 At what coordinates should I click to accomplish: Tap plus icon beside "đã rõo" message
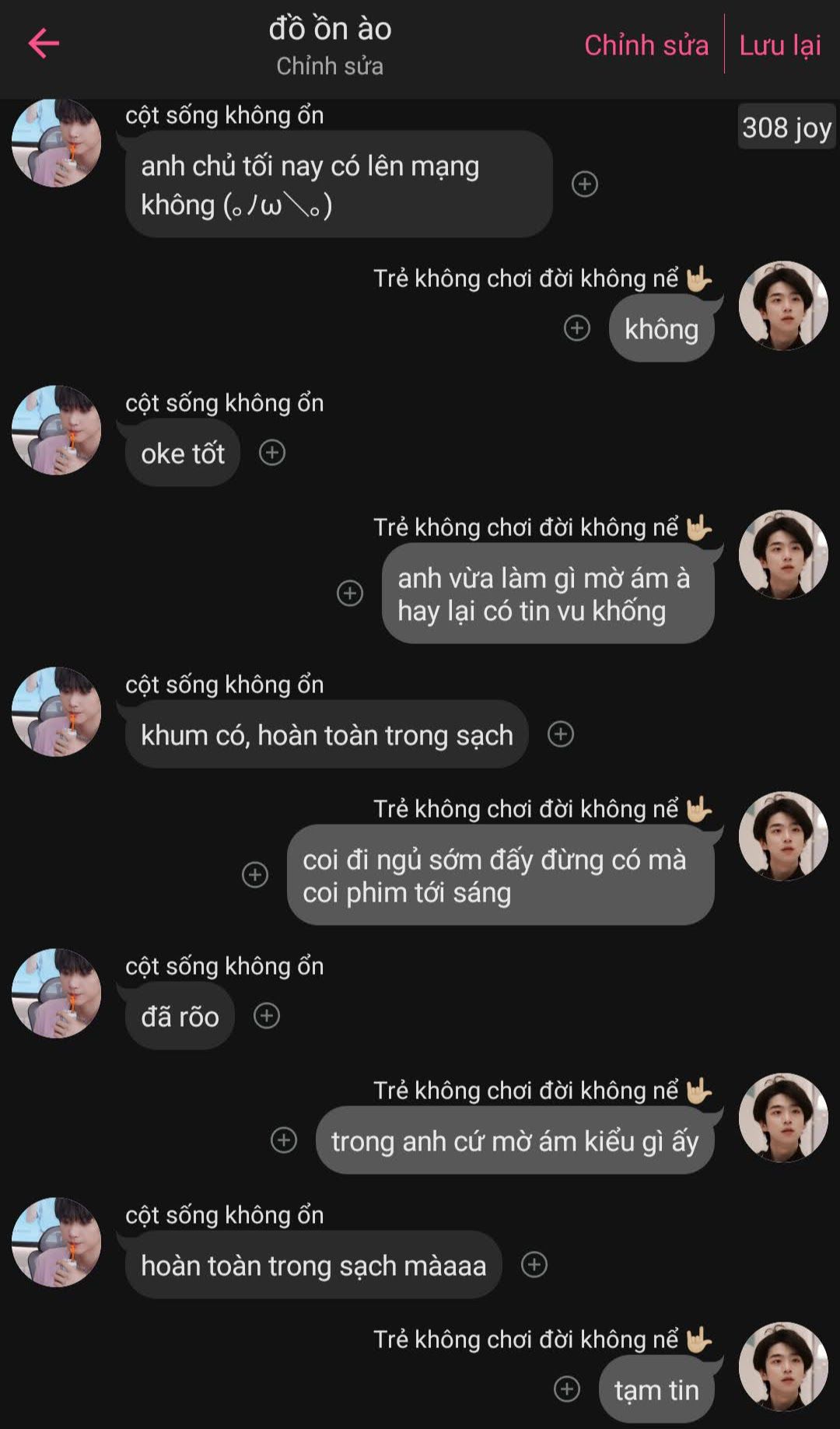pos(267,1016)
